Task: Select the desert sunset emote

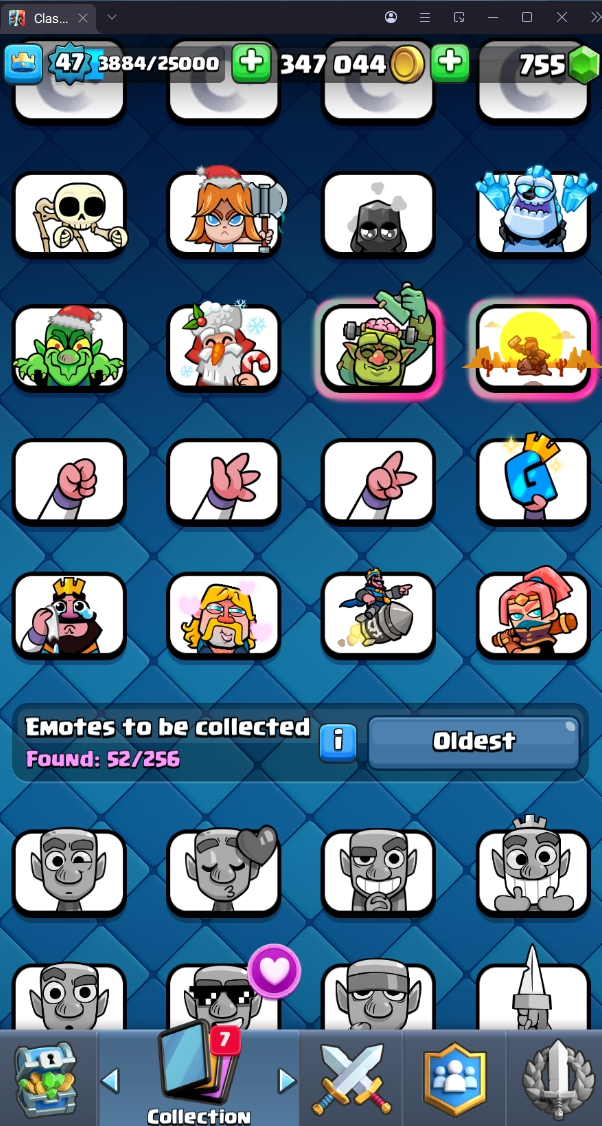Action: pyautogui.click(x=533, y=349)
